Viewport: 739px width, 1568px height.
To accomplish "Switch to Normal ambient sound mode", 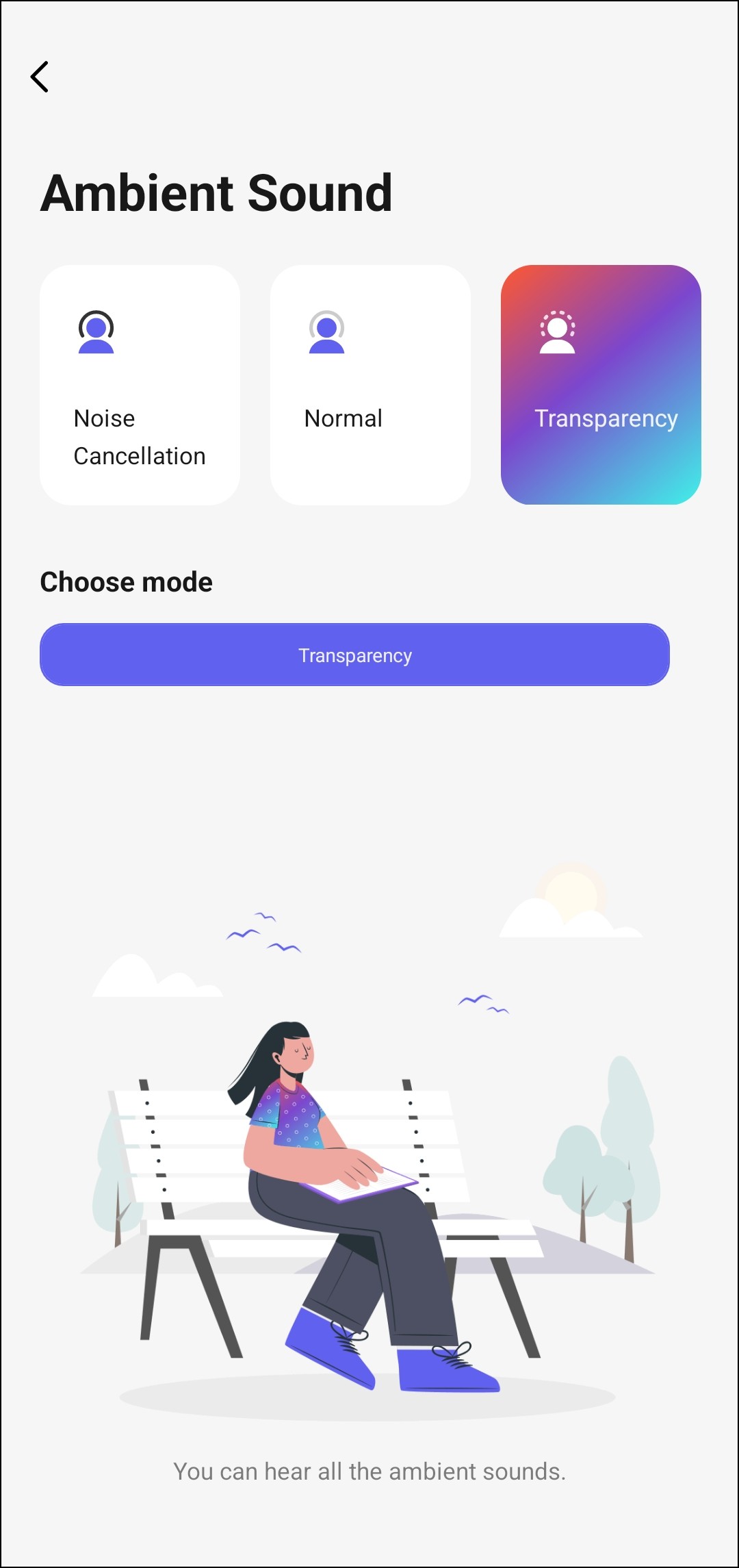I will [x=370, y=385].
